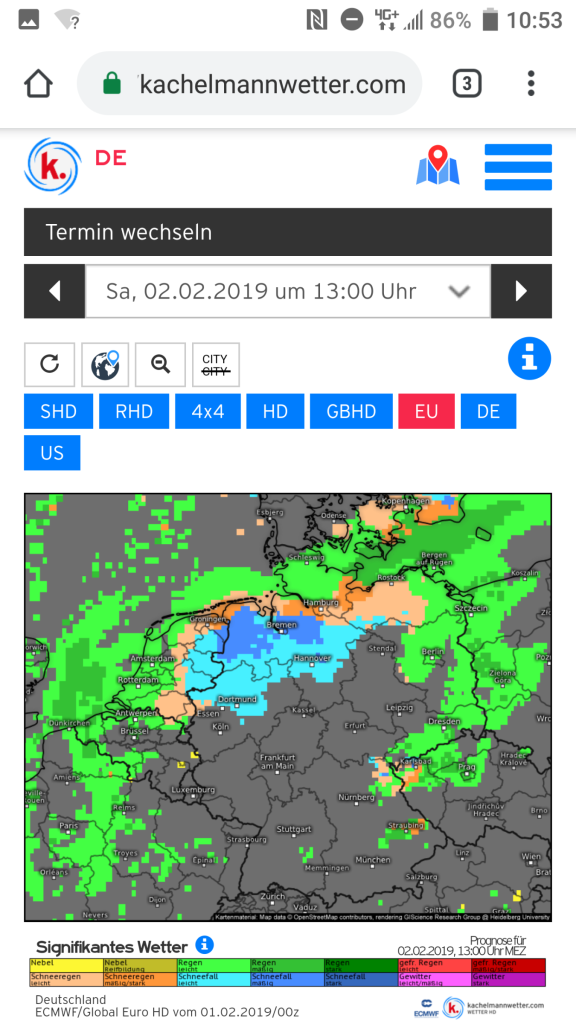Open info next to Signifikantes Wetter legend
Screen dimensions: 576x1024
204,945
